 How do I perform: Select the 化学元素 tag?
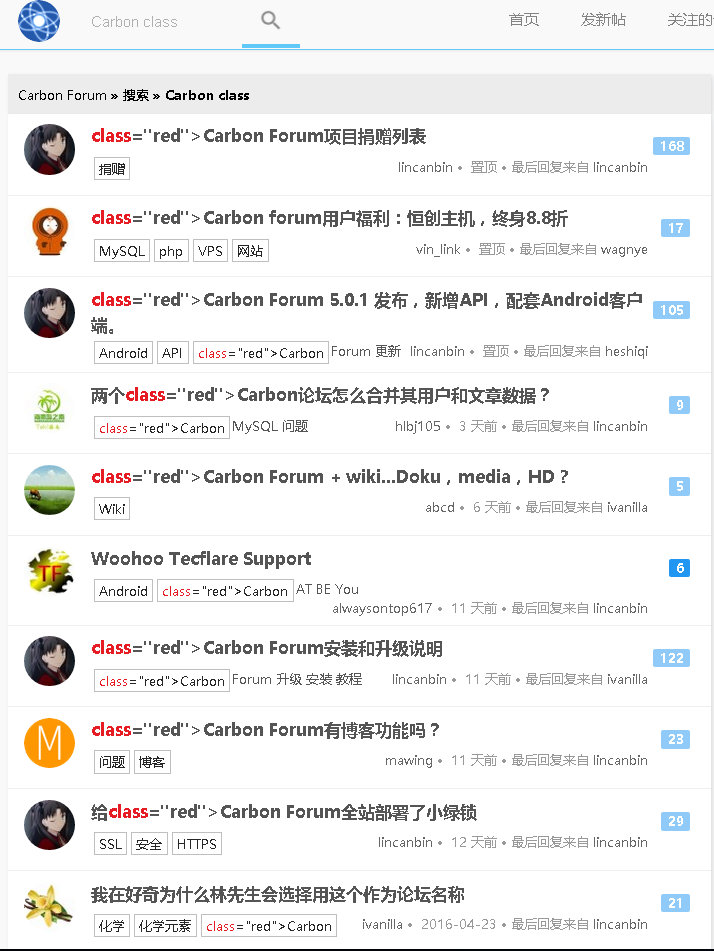(x=164, y=926)
